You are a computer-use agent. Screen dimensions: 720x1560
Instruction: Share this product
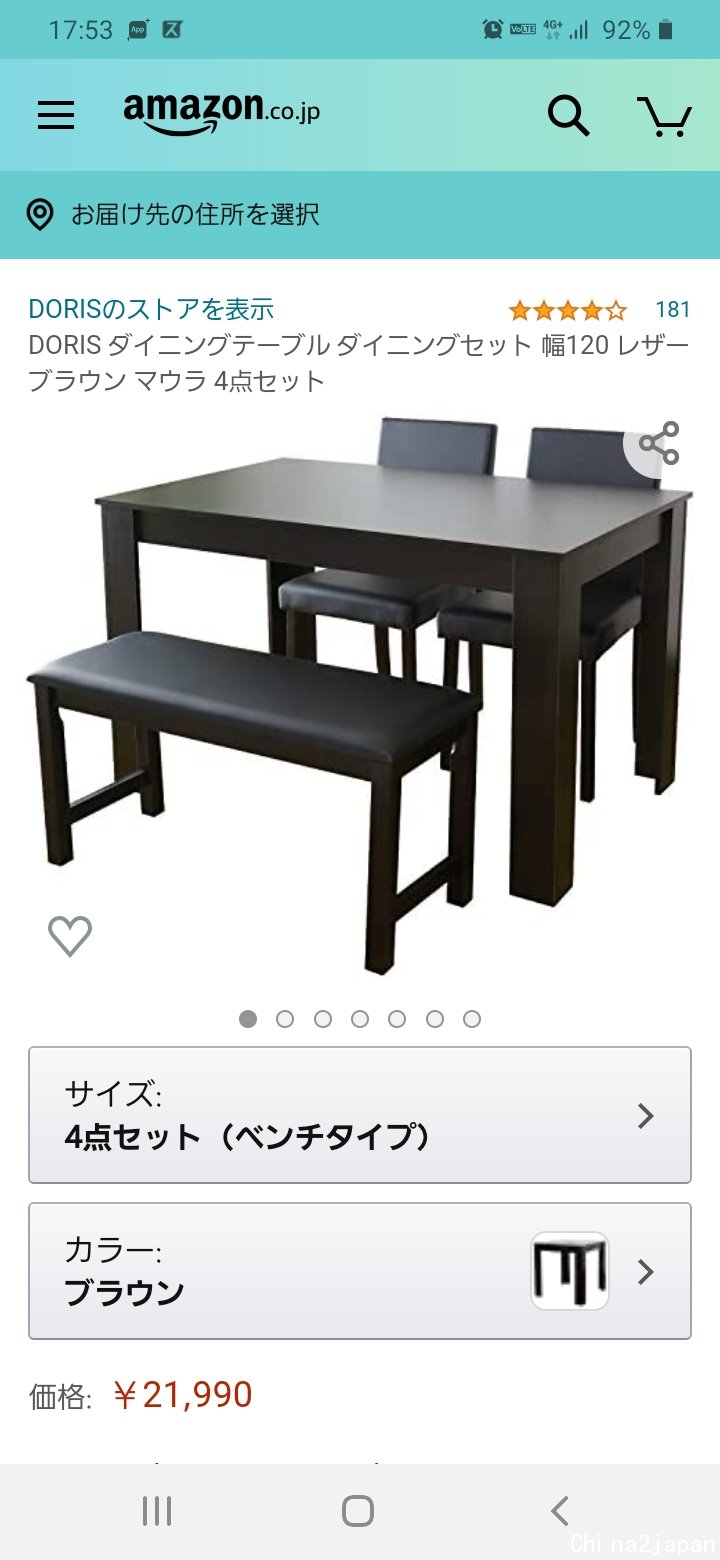click(x=659, y=443)
